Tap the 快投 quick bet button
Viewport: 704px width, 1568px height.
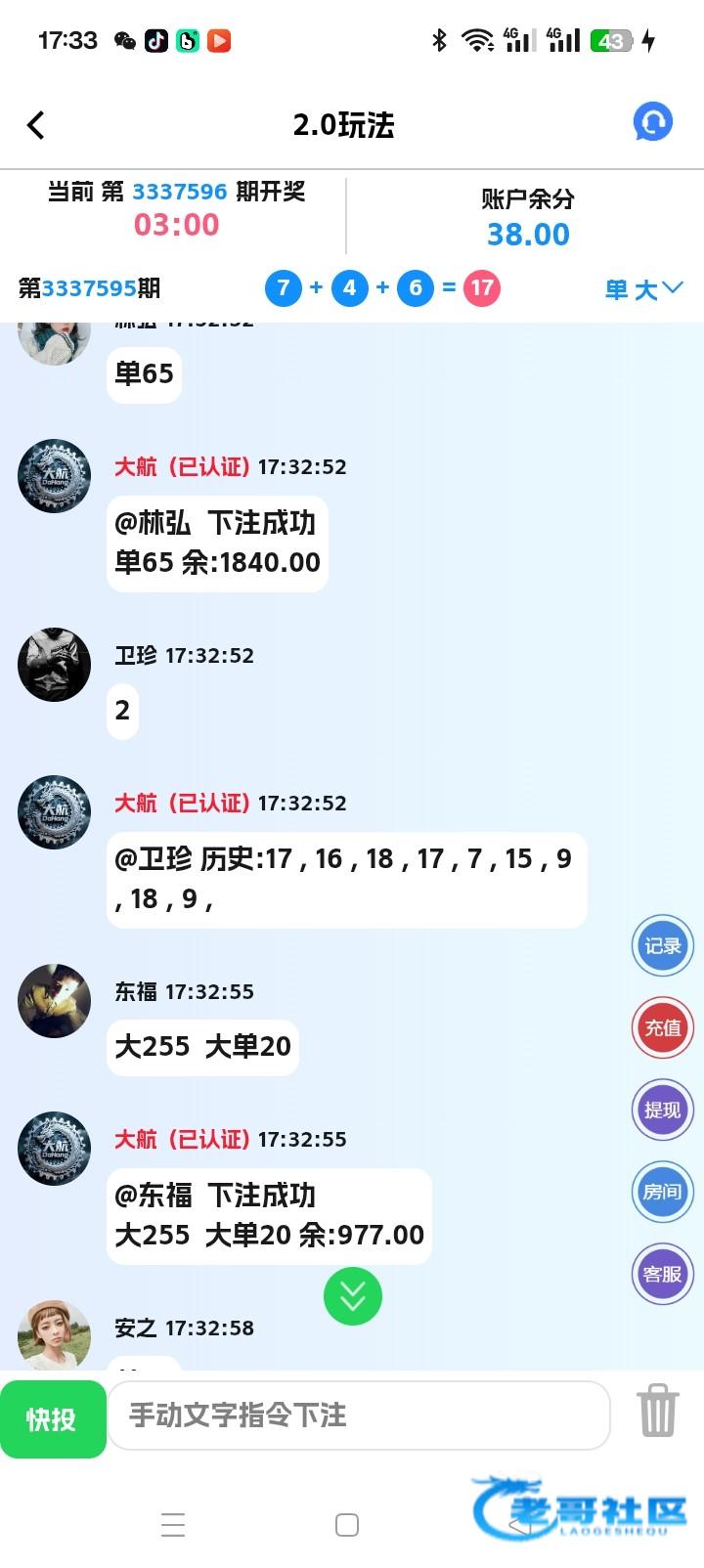pyautogui.click(x=52, y=1418)
